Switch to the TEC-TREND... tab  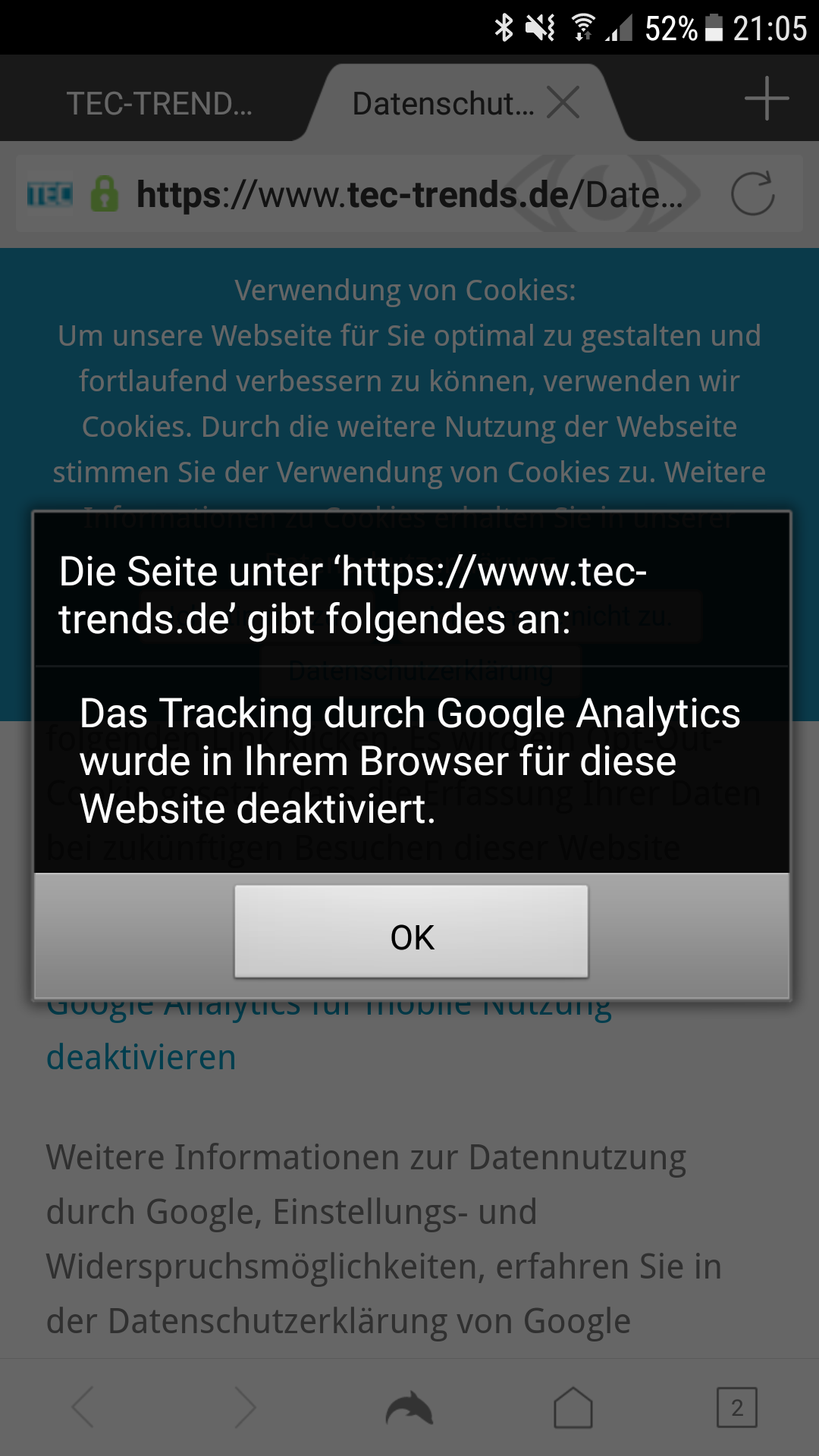159,103
